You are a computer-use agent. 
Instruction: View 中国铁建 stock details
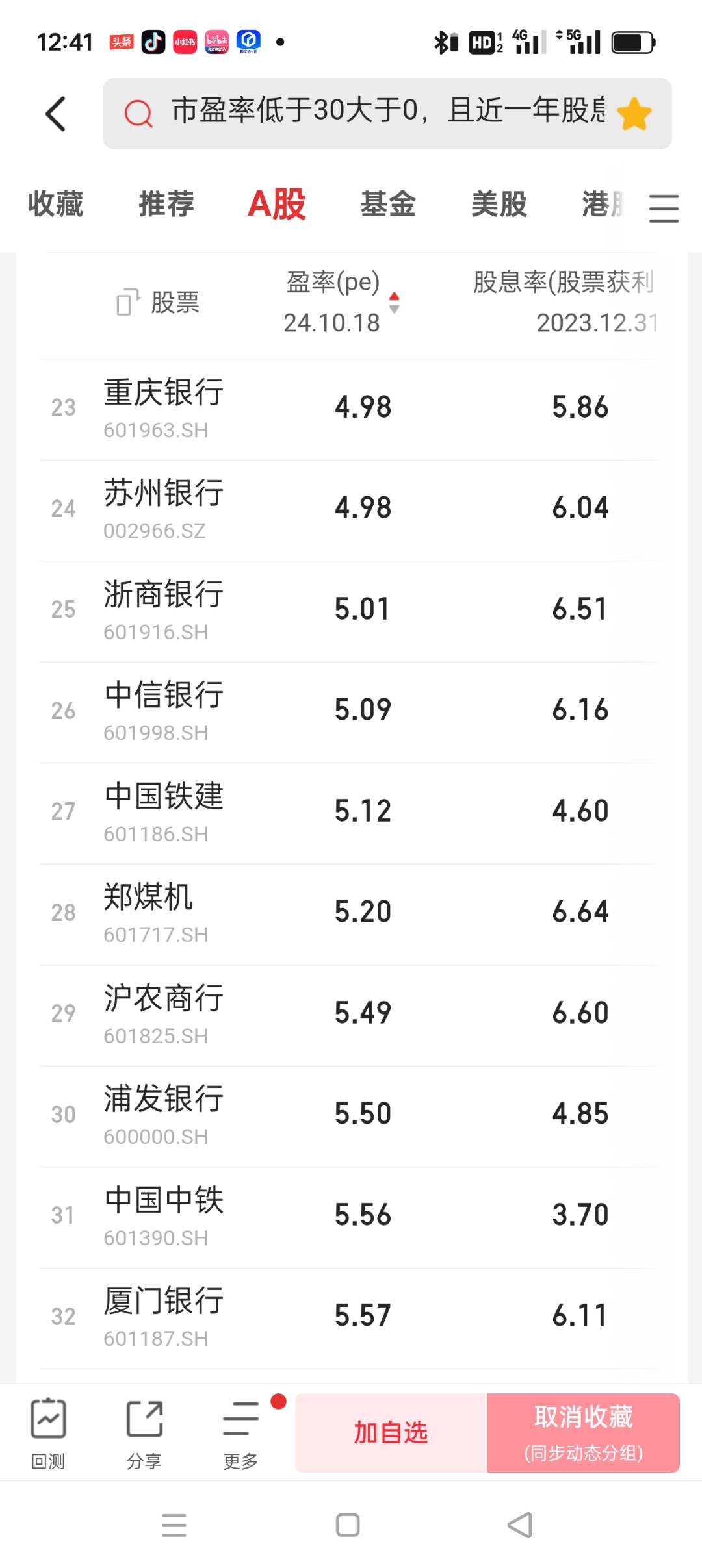pos(164,811)
